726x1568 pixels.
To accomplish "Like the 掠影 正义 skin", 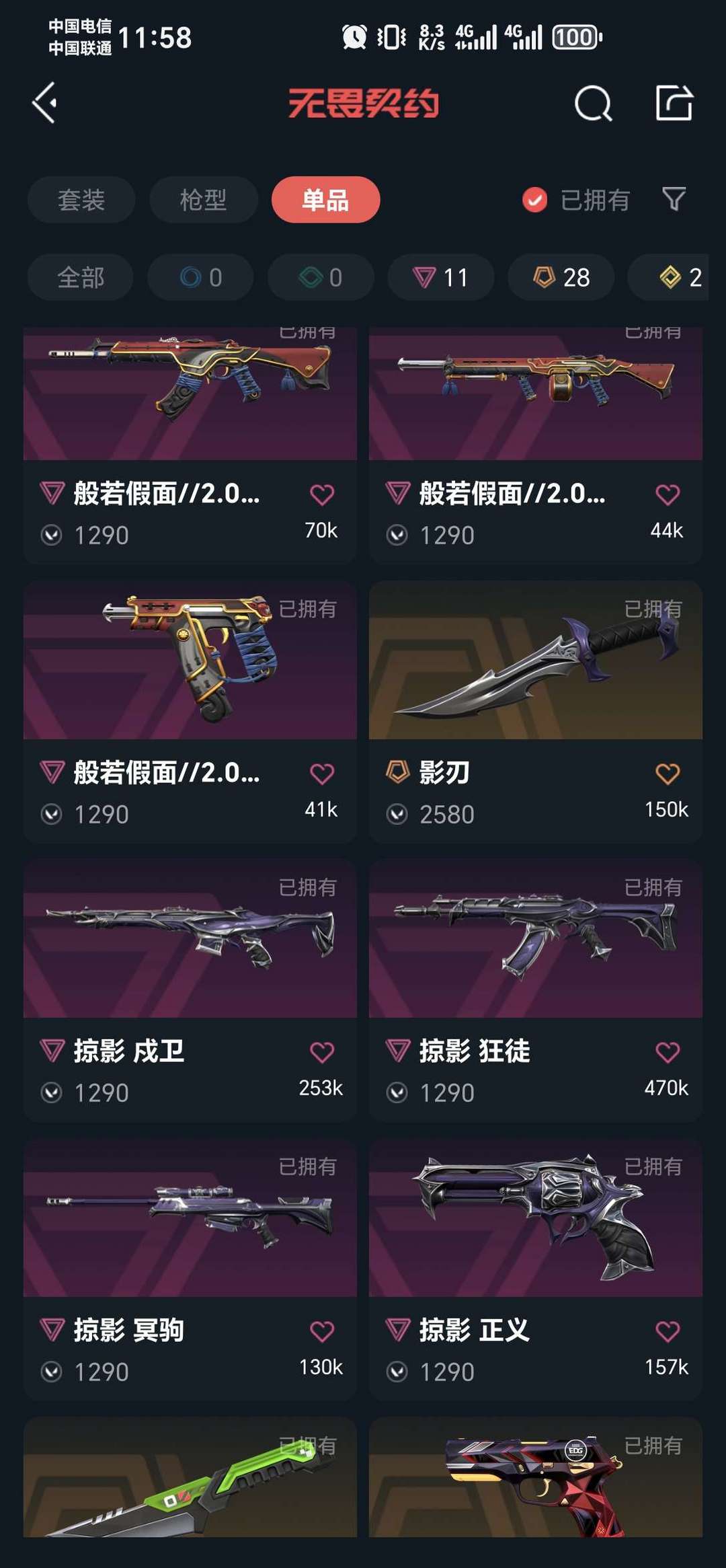I will click(667, 1331).
